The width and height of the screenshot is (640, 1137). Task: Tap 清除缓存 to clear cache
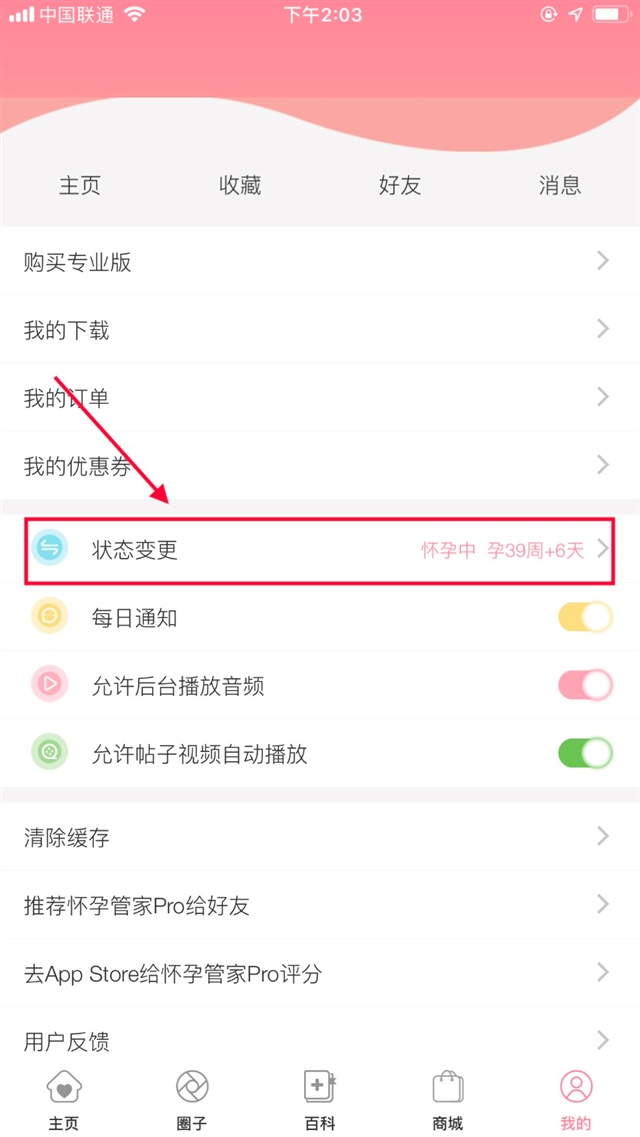pos(320,837)
